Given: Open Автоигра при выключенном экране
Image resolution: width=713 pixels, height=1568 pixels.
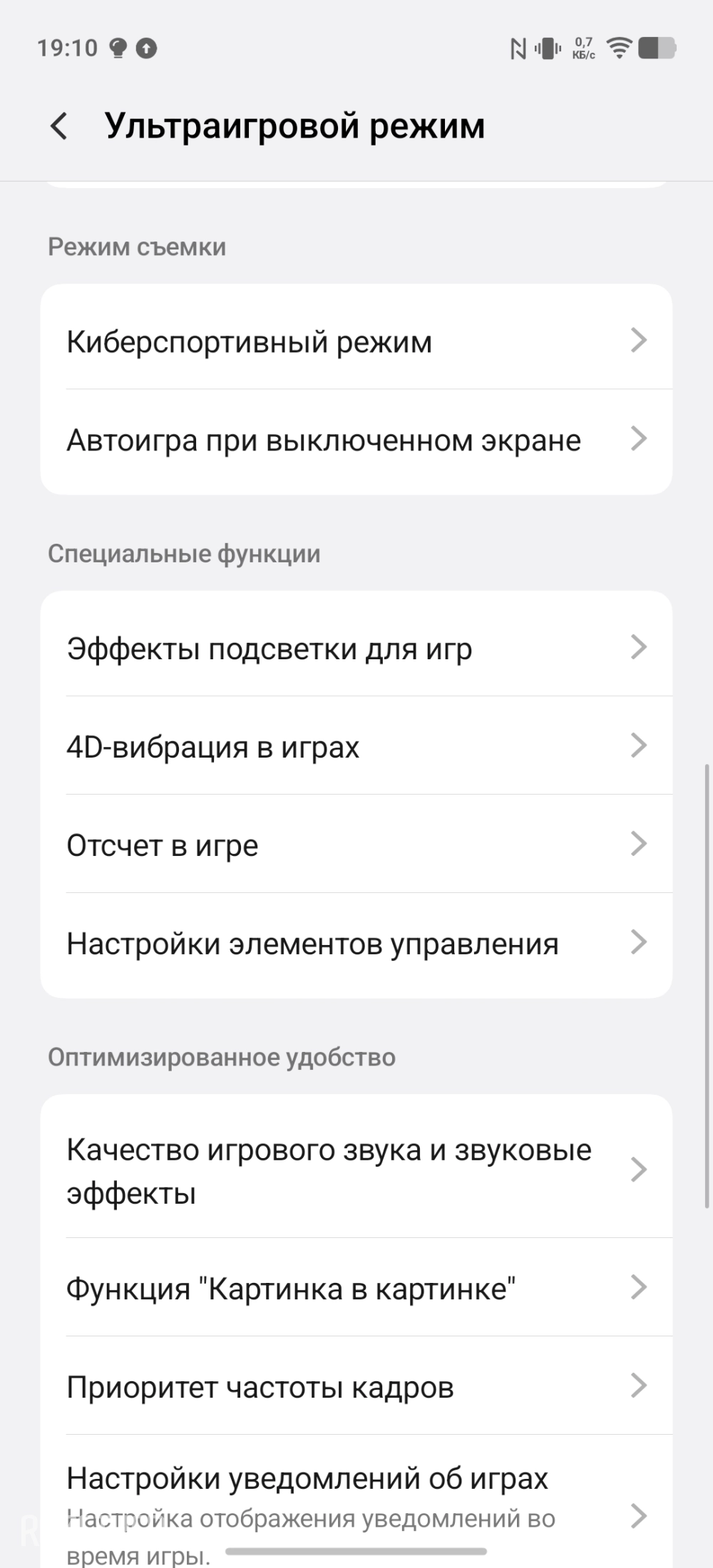Looking at the screenshot, I should (356, 440).
